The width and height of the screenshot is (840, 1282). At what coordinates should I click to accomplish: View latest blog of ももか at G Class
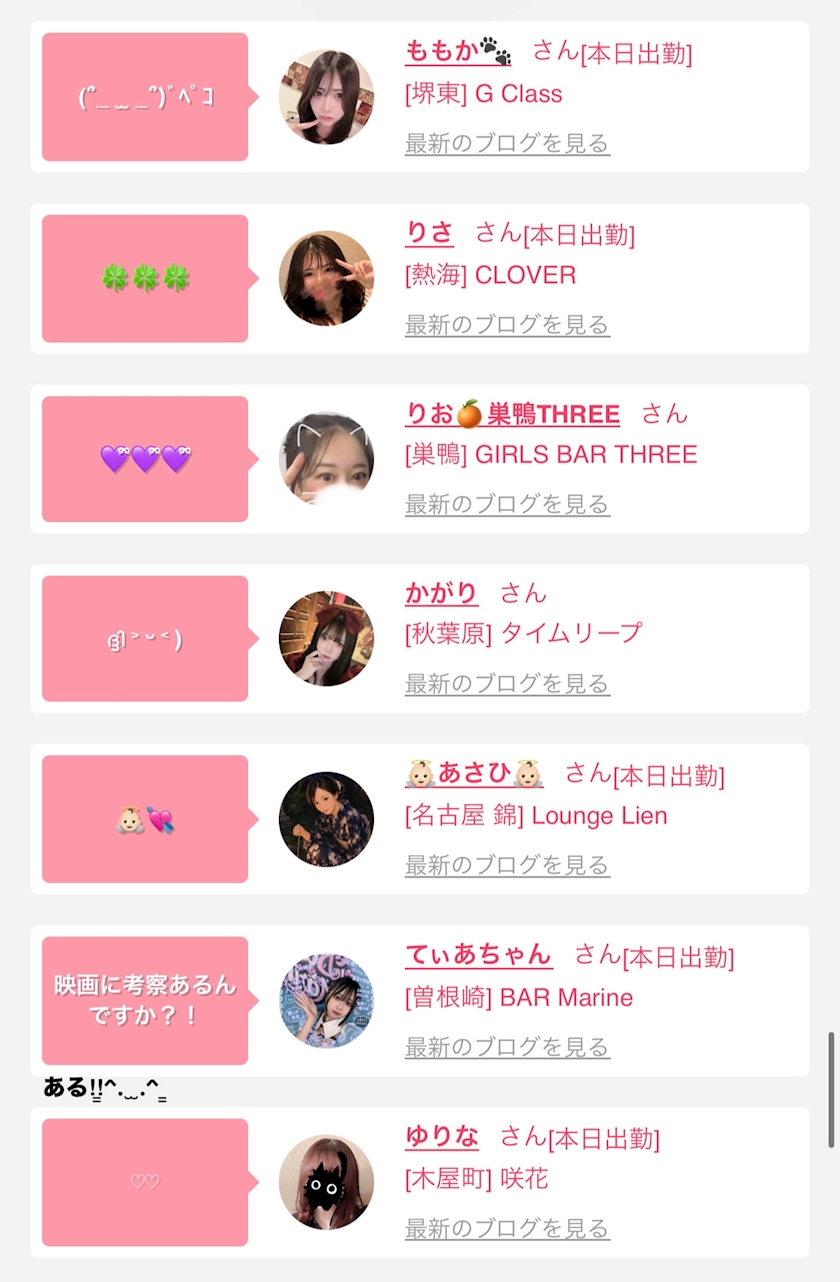[x=507, y=143]
